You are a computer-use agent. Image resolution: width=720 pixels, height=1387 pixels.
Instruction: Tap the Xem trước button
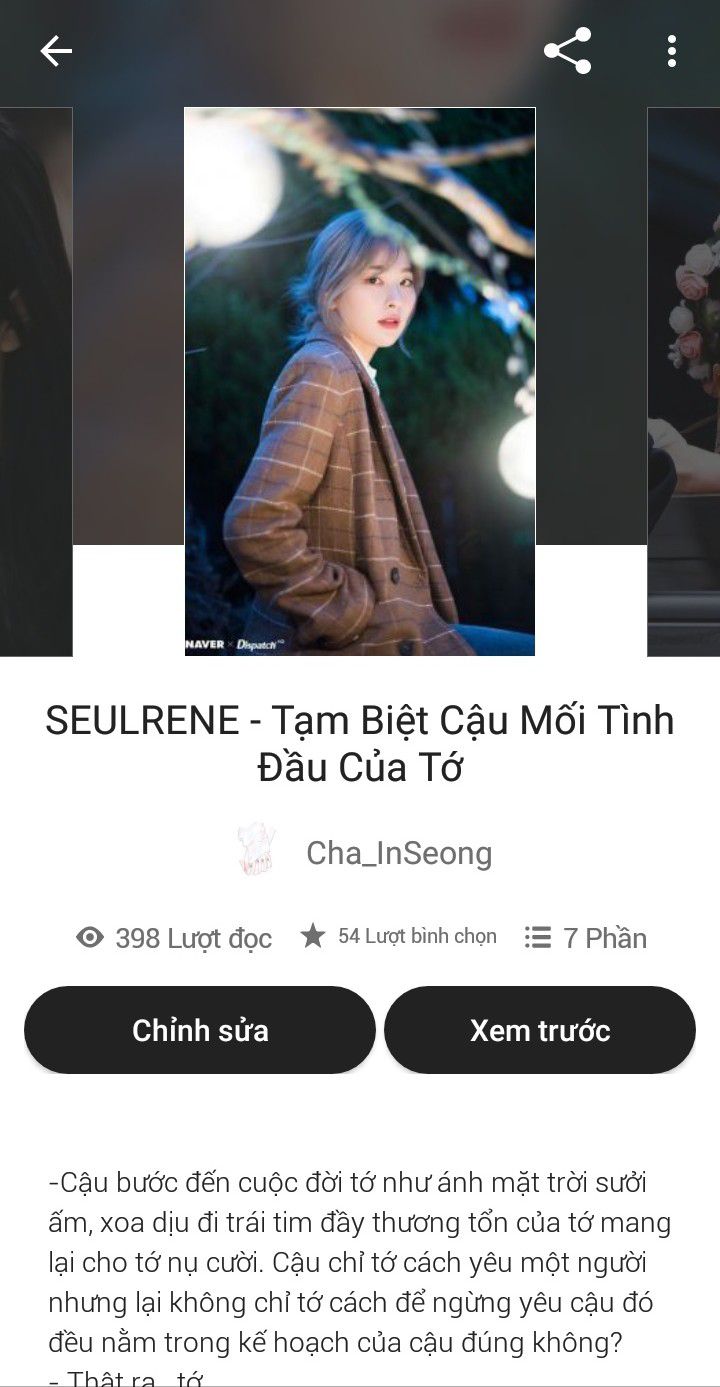540,1030
